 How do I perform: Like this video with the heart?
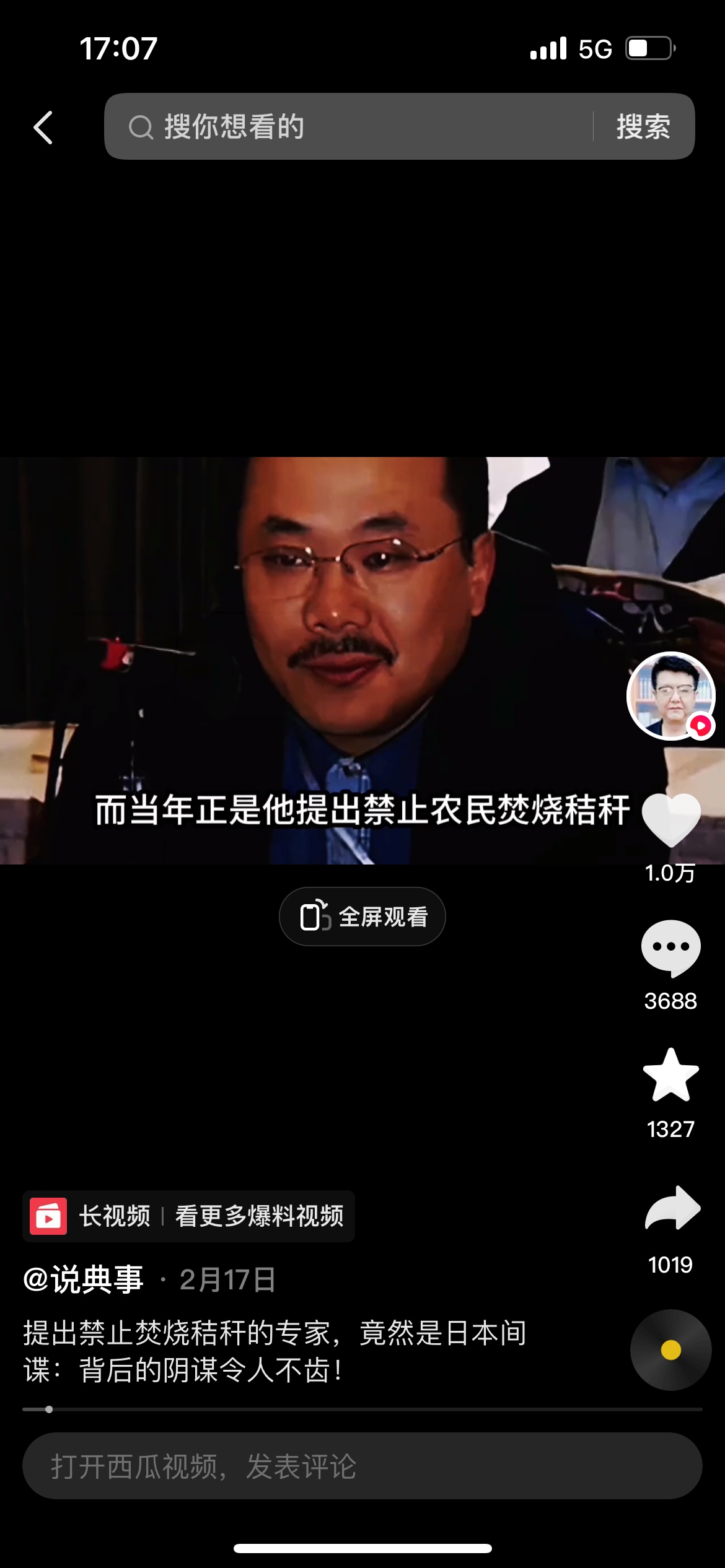670,819
